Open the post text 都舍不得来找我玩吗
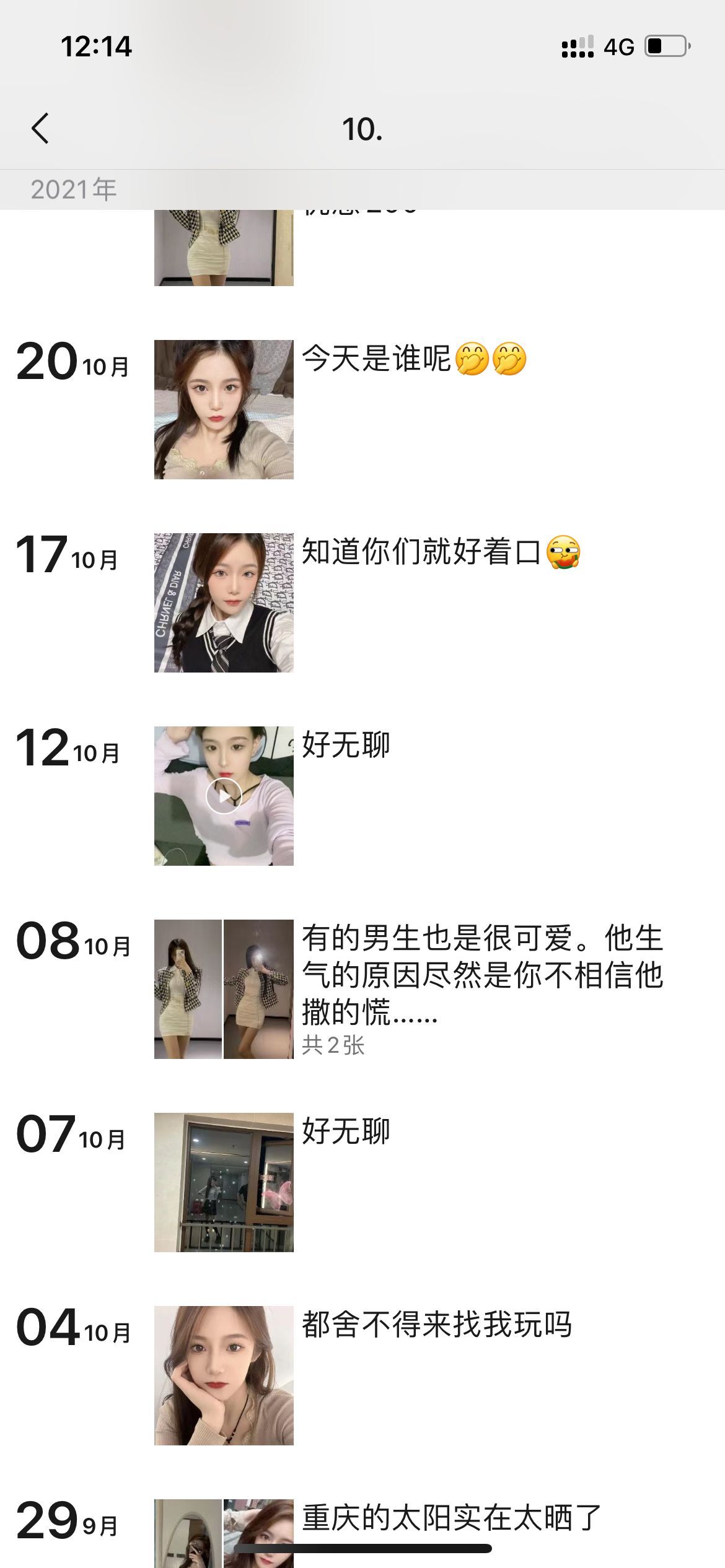Screen dimensions: 725x1568 [x=436, y=1325]
